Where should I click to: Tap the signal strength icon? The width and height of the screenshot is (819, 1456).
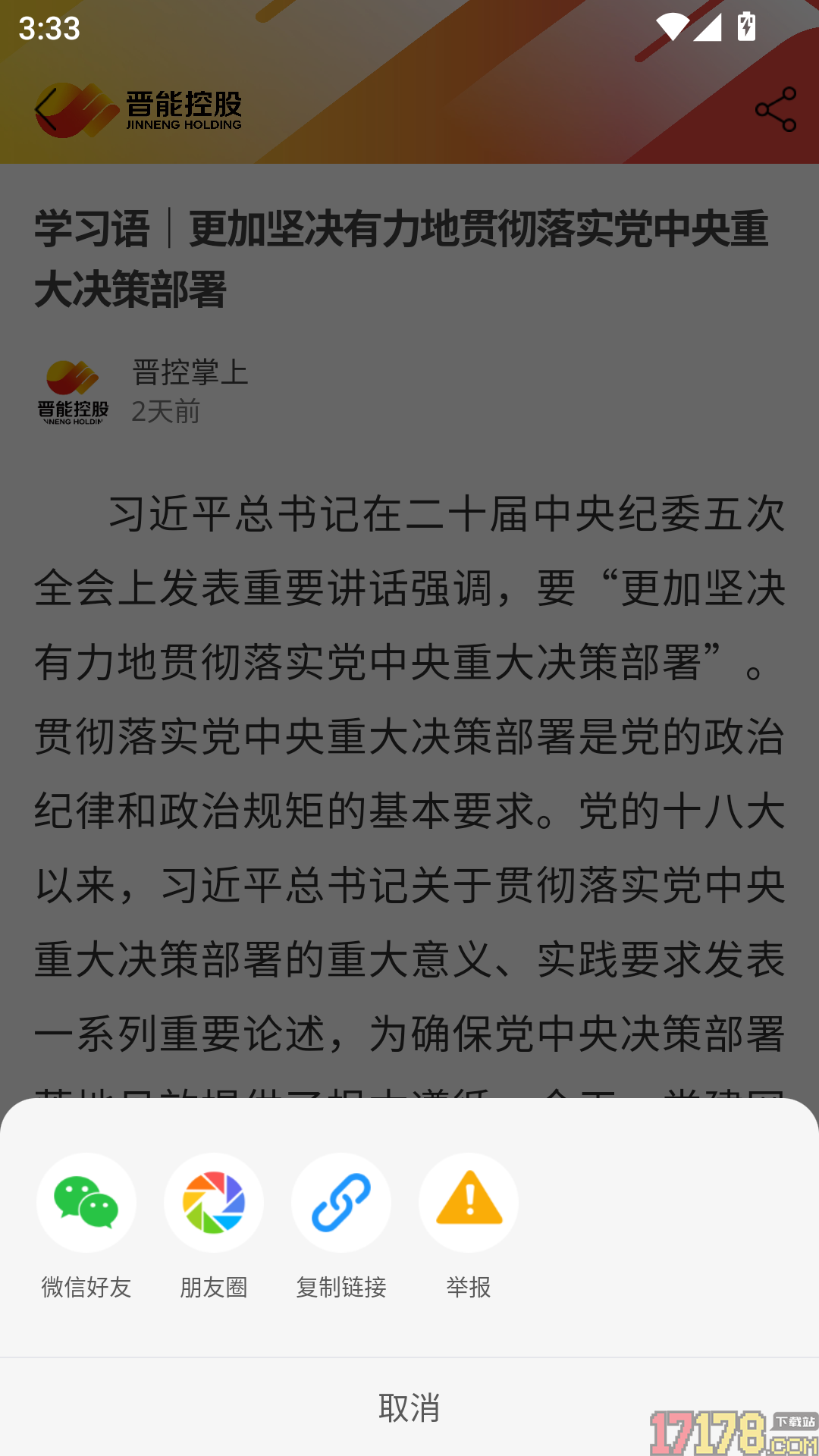709,27
